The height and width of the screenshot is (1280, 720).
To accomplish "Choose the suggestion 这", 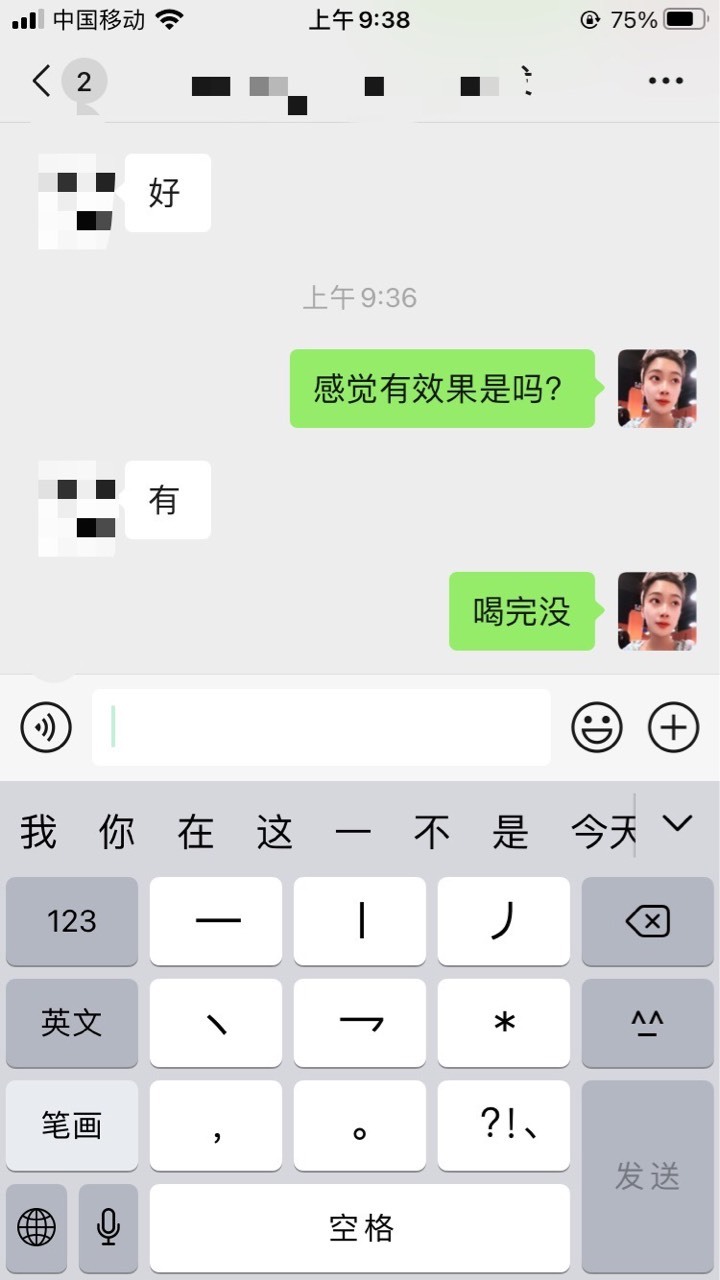I will (x=275, y=831).
